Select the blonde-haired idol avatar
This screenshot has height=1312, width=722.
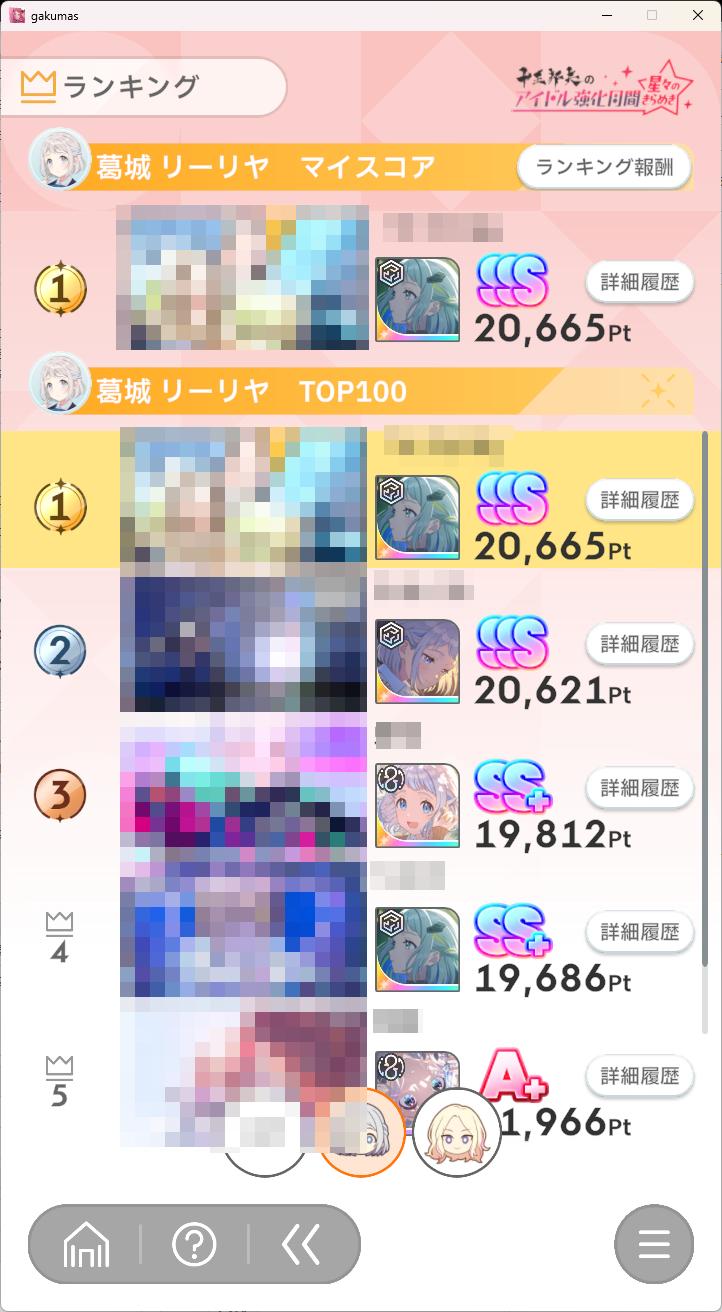pyautogui.click(x=457, y=1132)
